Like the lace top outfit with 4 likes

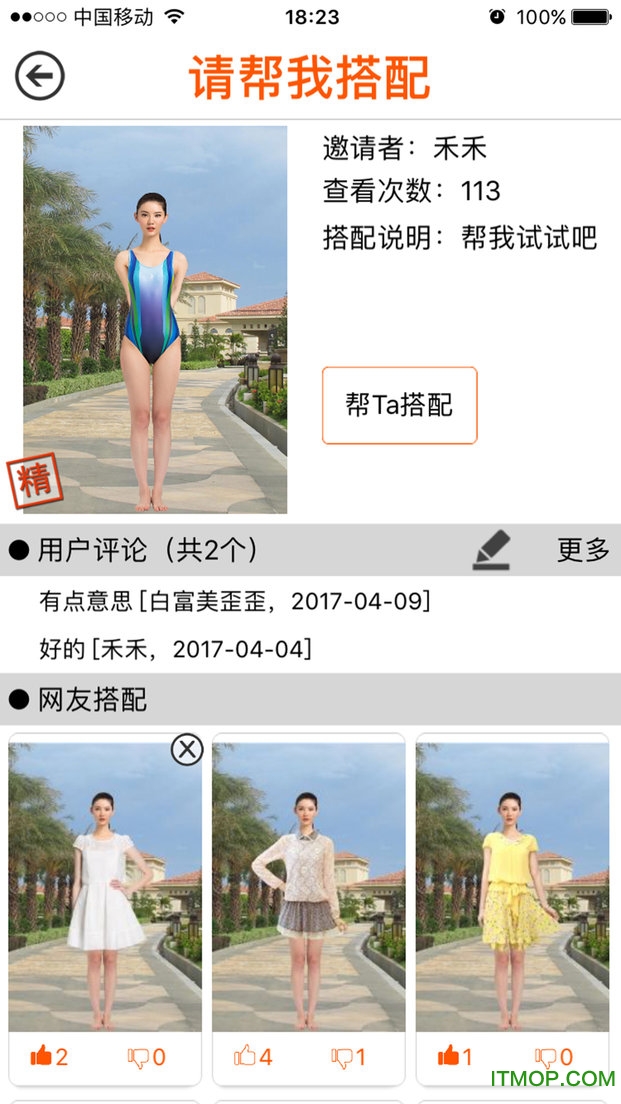253,1056
